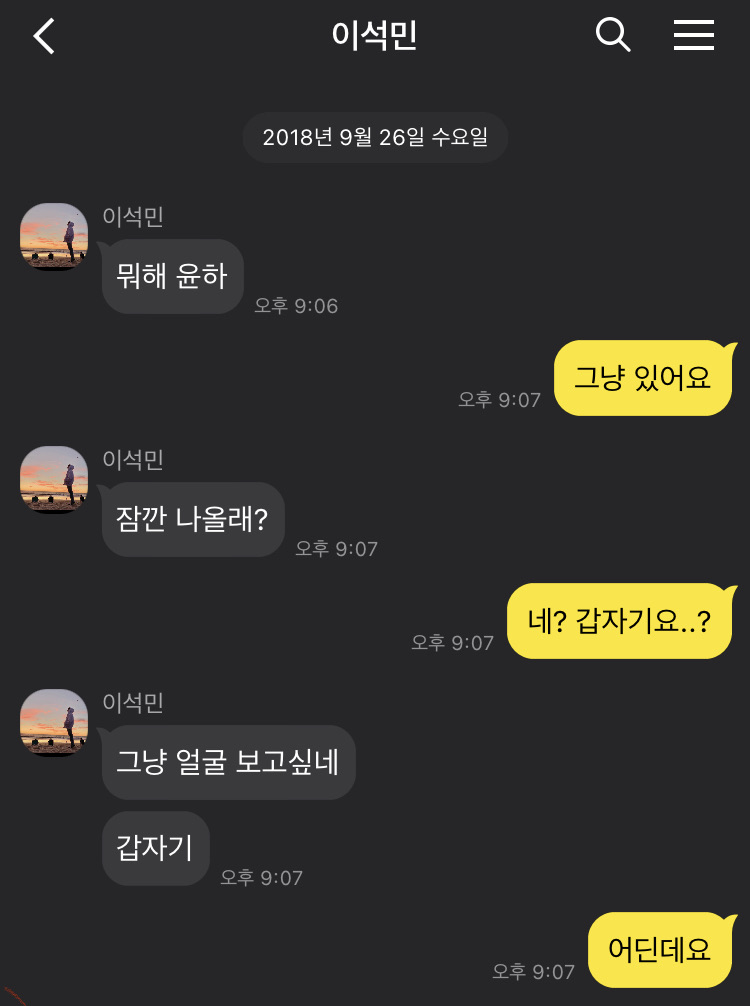View 이석민's profile photo next to "잠깐 나올래?"
The height and width of the screenshot is (1006, 750).
click(54, 480)
